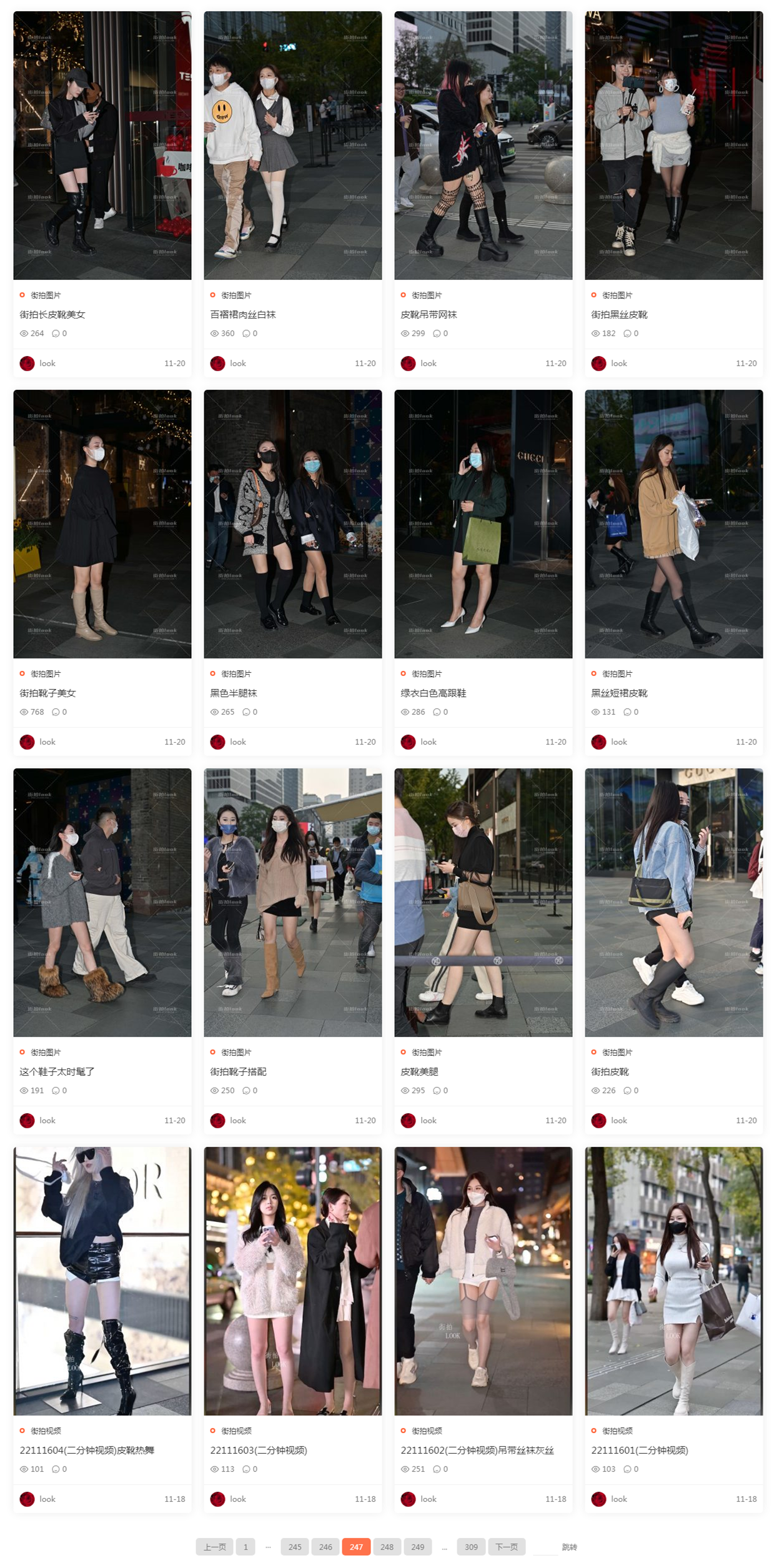Open the 绿衣白色高跟鞋 post card
784x1568 pixels.
tap(434, 693)
